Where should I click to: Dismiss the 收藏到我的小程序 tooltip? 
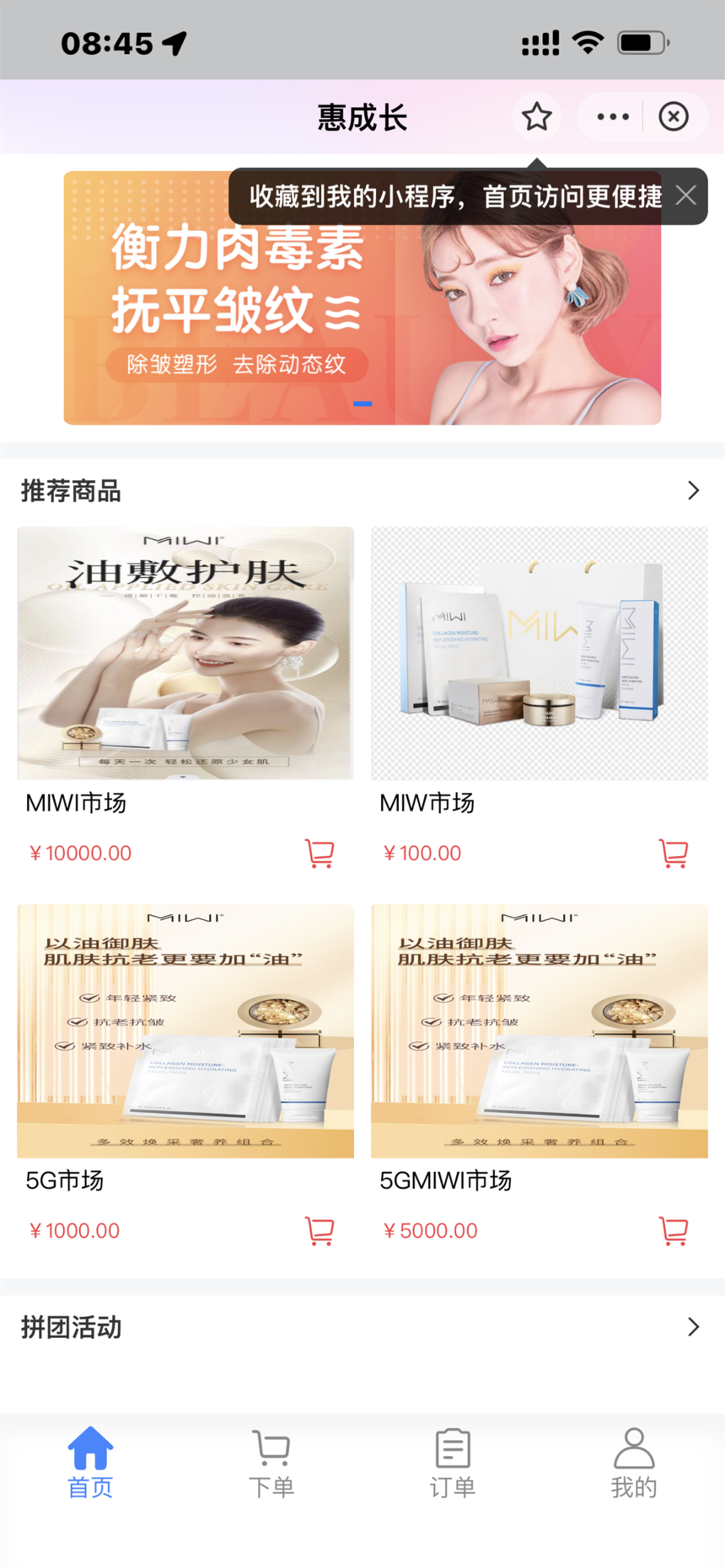coord(686,195)
